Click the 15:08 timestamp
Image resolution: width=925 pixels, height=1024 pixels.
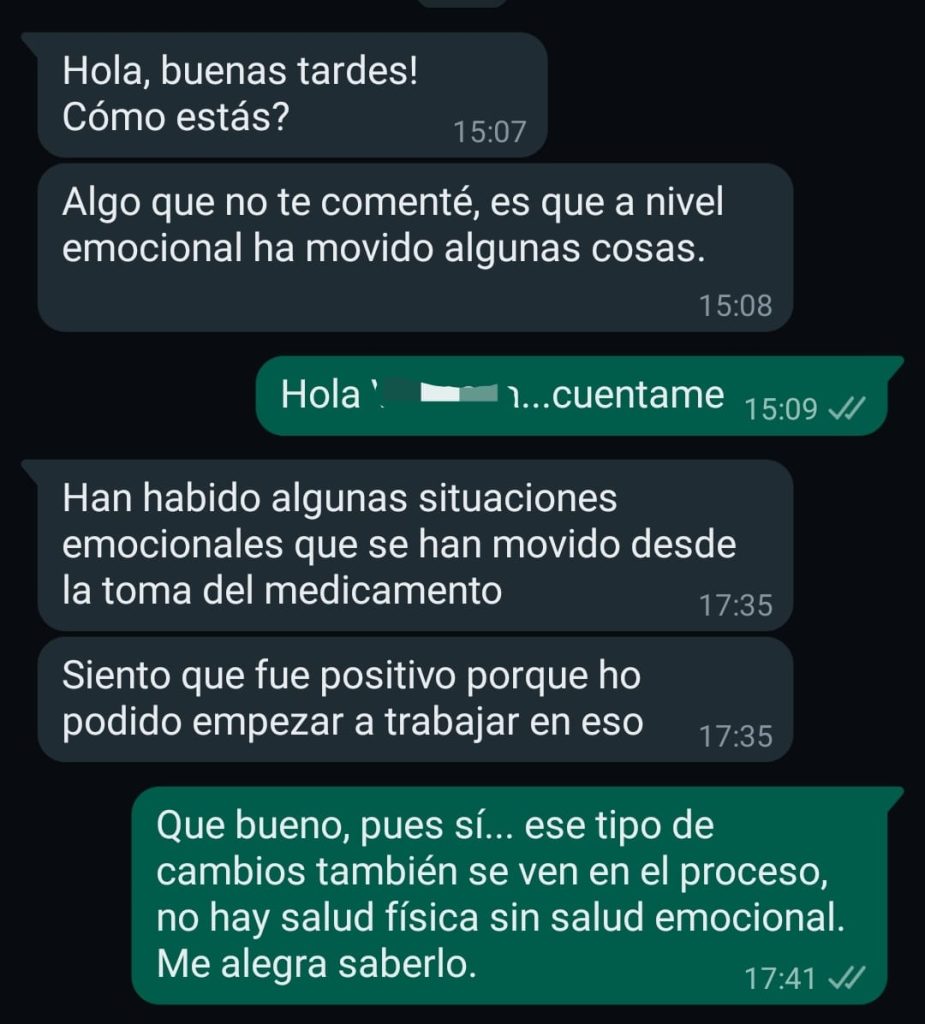[x=739, y=306]
